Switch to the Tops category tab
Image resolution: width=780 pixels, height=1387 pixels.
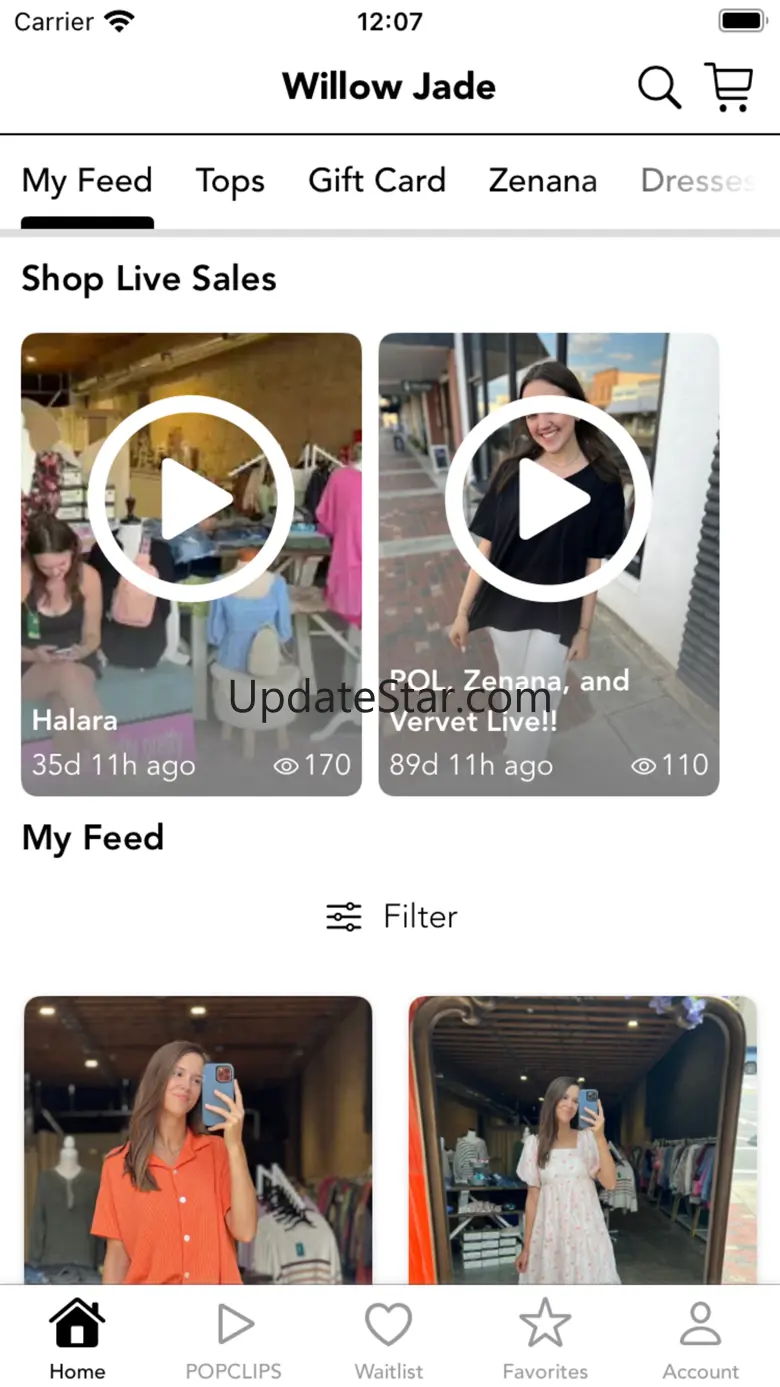click(x=229, y=181)
